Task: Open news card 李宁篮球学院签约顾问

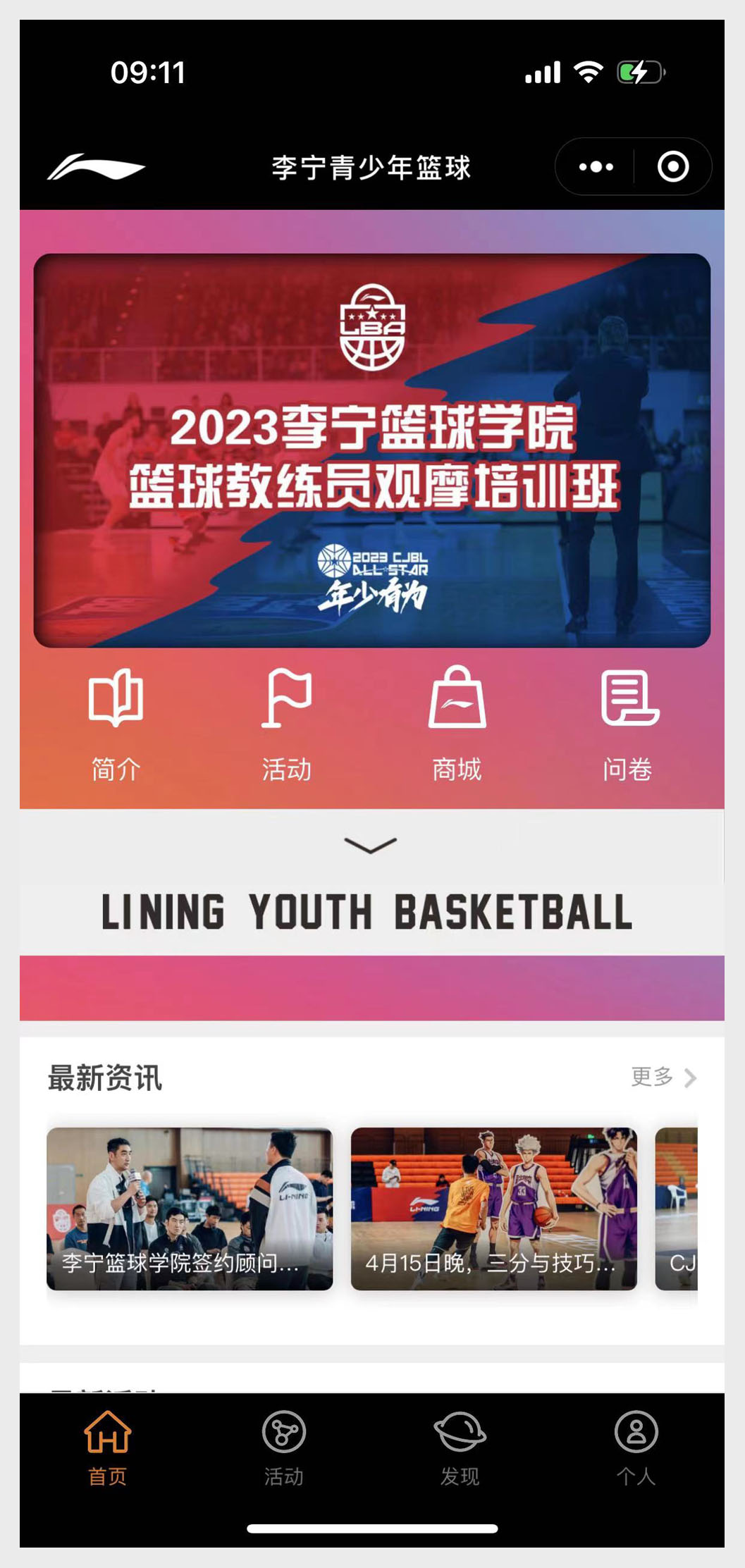Action: click(190, 1209)
